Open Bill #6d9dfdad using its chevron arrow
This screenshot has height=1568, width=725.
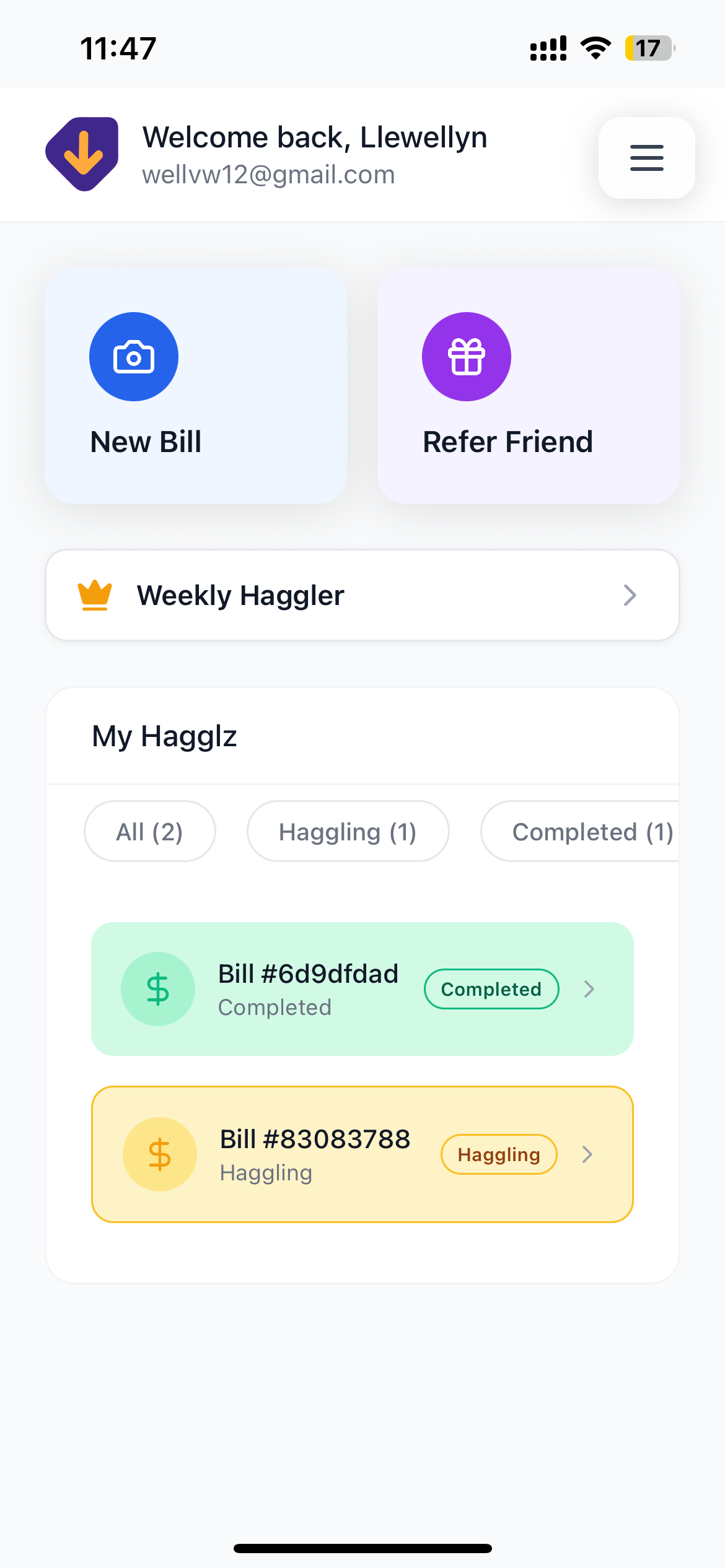[x=589, y=988]
